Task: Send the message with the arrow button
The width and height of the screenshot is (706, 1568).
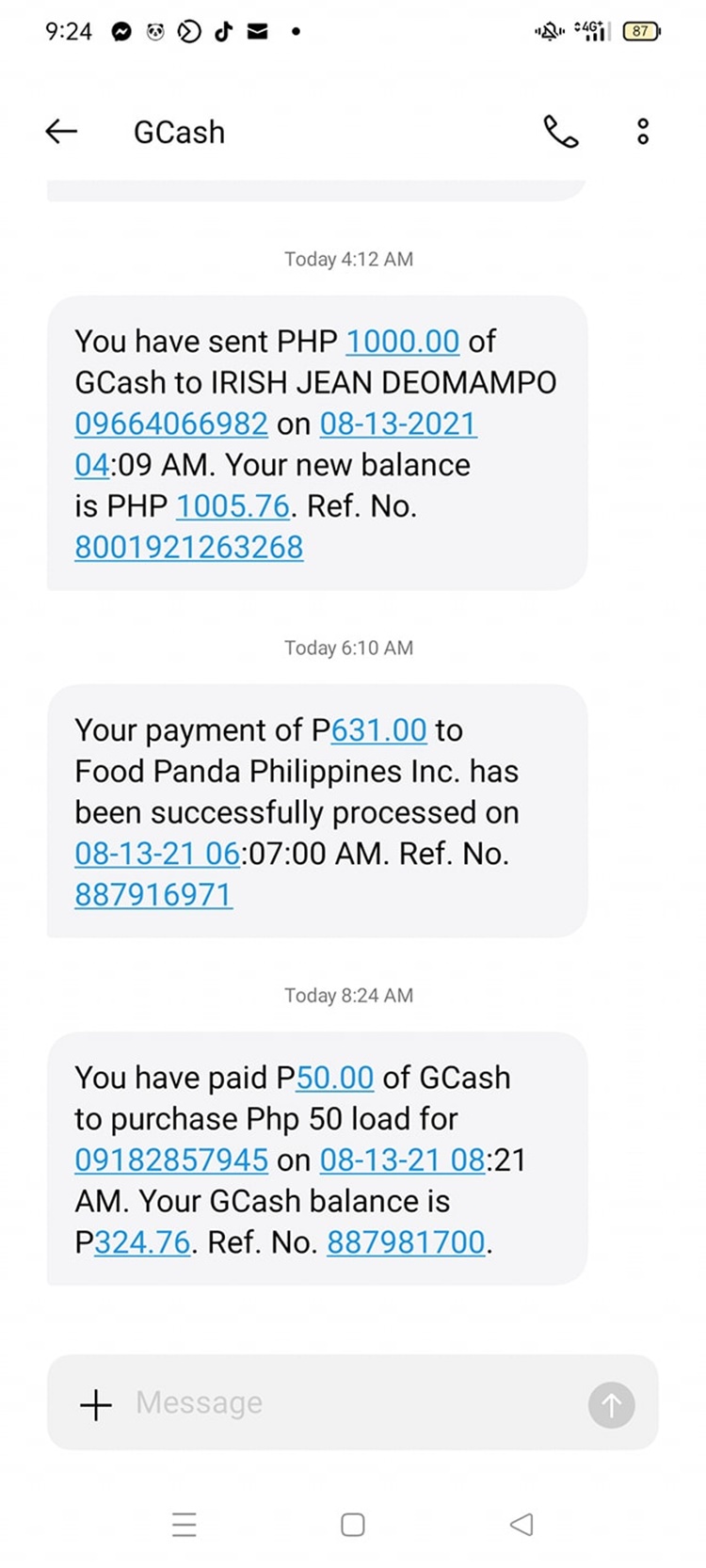Action: pyautogui.click(x=611, y=1404)
